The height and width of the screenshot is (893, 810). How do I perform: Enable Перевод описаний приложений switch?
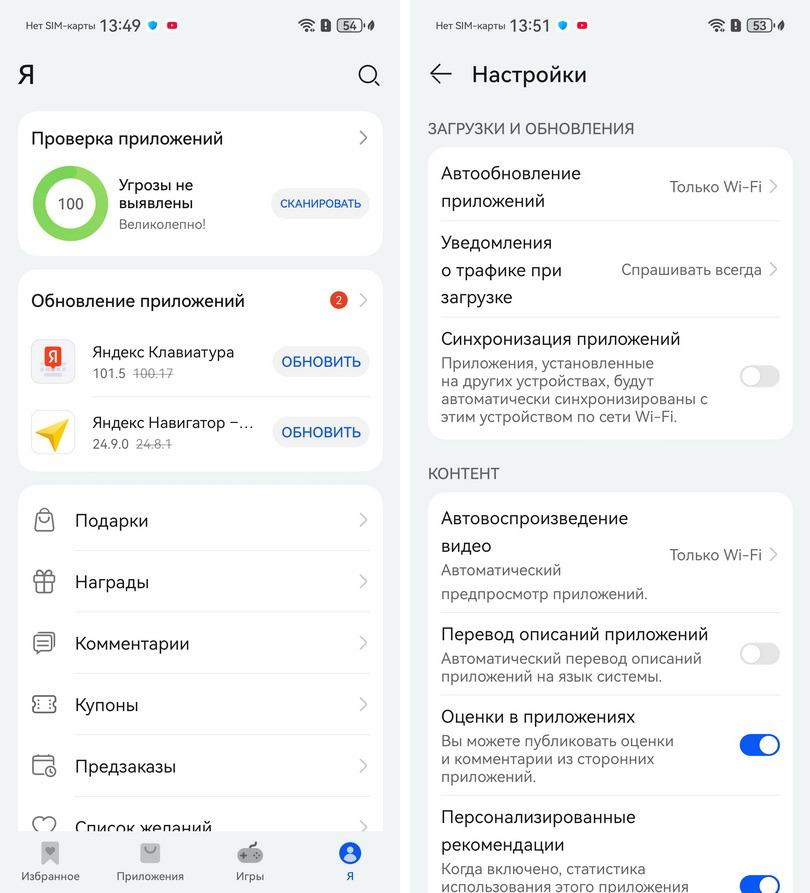[x=759, y=654]
